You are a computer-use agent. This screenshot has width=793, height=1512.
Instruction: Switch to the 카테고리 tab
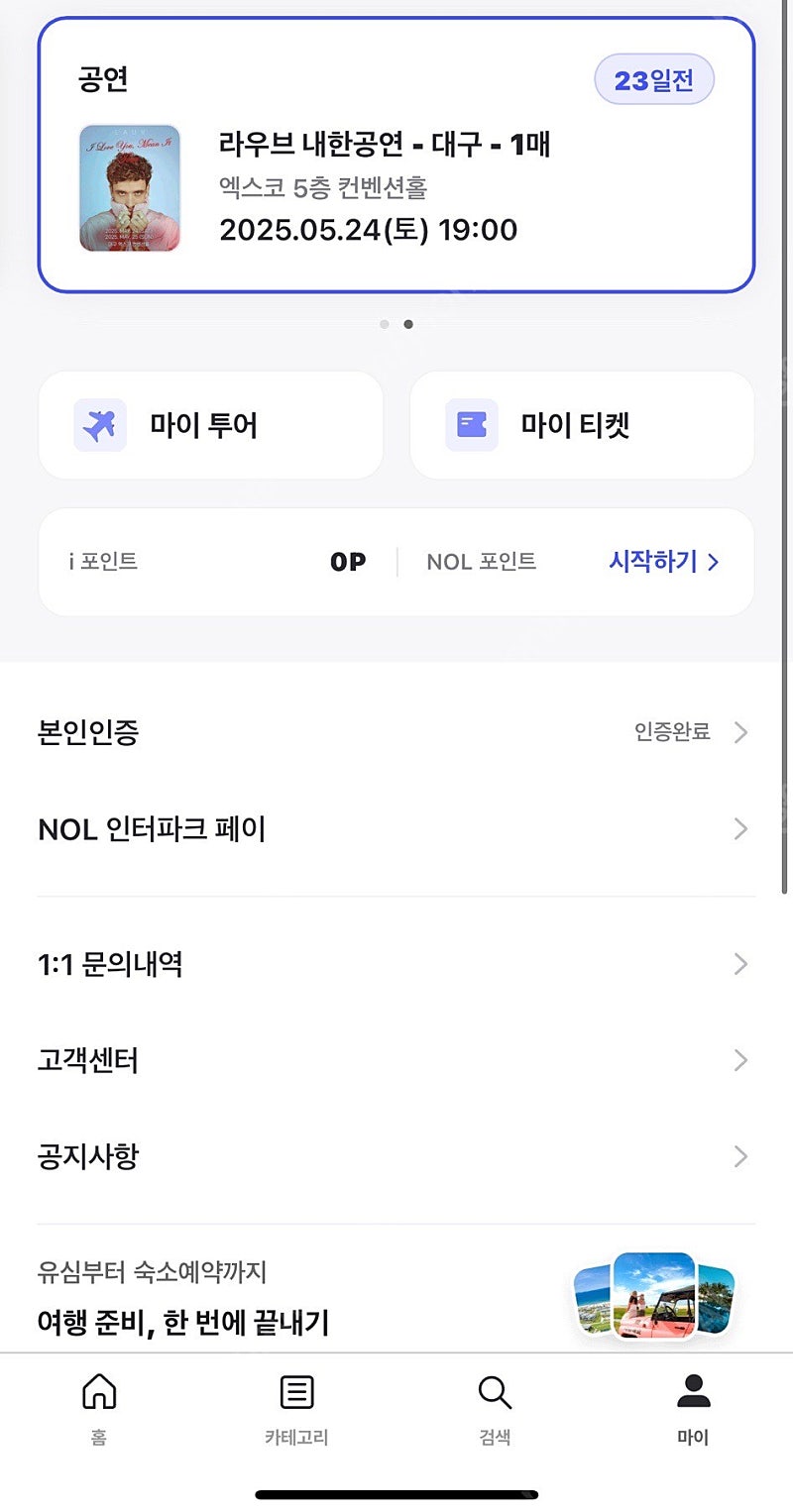coord(296,1408)
